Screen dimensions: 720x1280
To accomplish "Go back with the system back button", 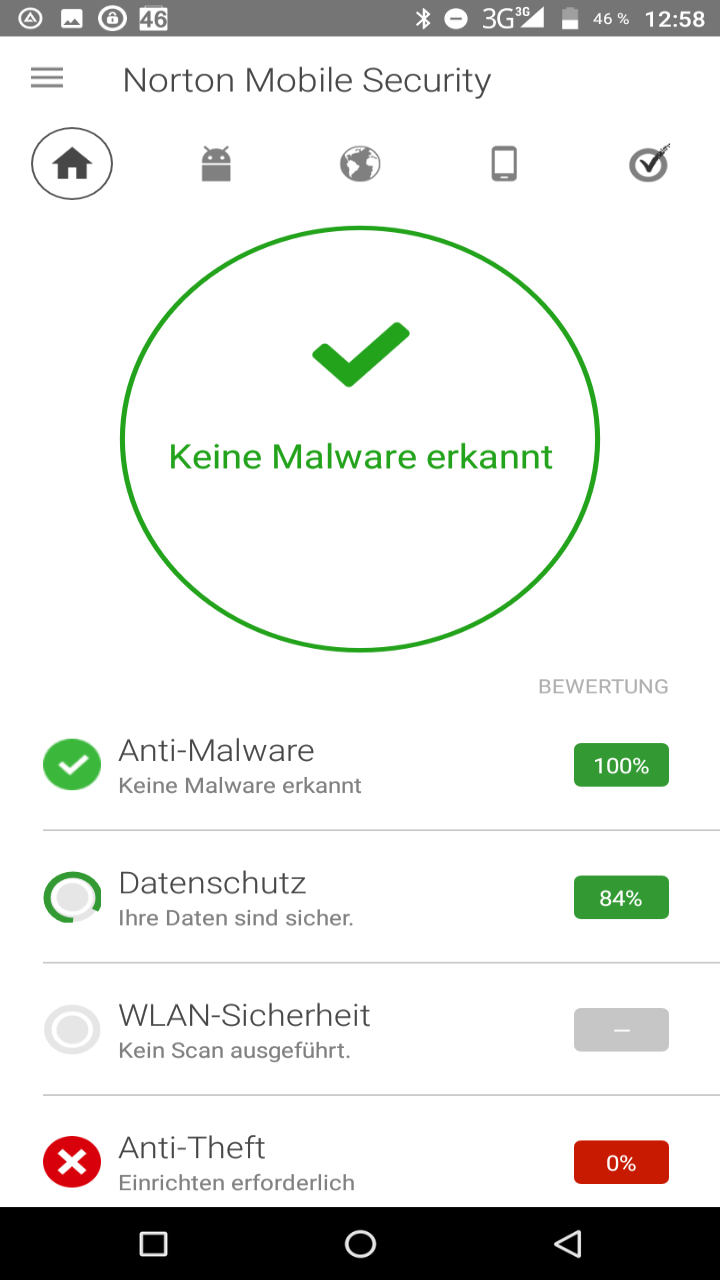I will click(x=567, y=1243).
